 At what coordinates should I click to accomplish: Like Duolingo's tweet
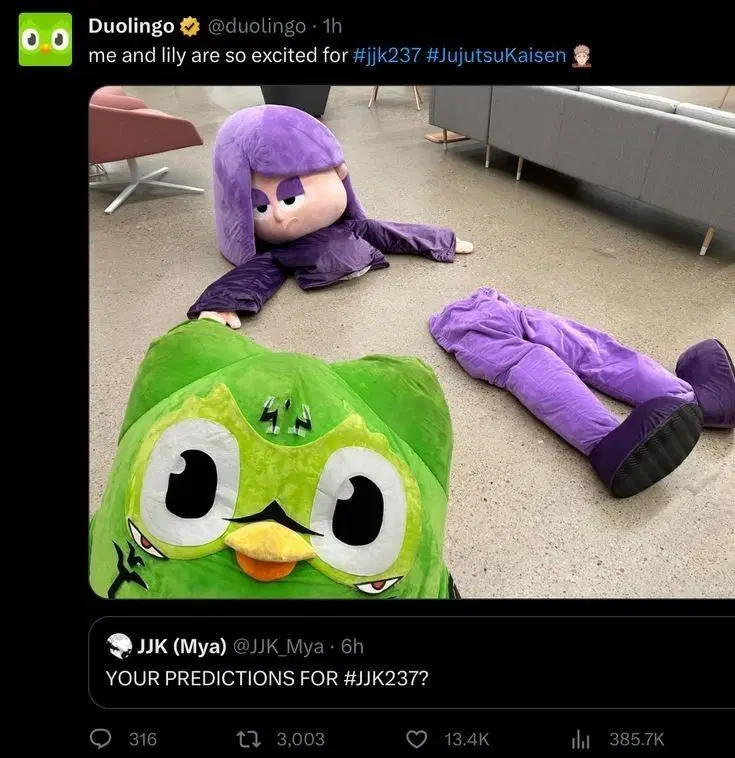[x=417, y=739]
